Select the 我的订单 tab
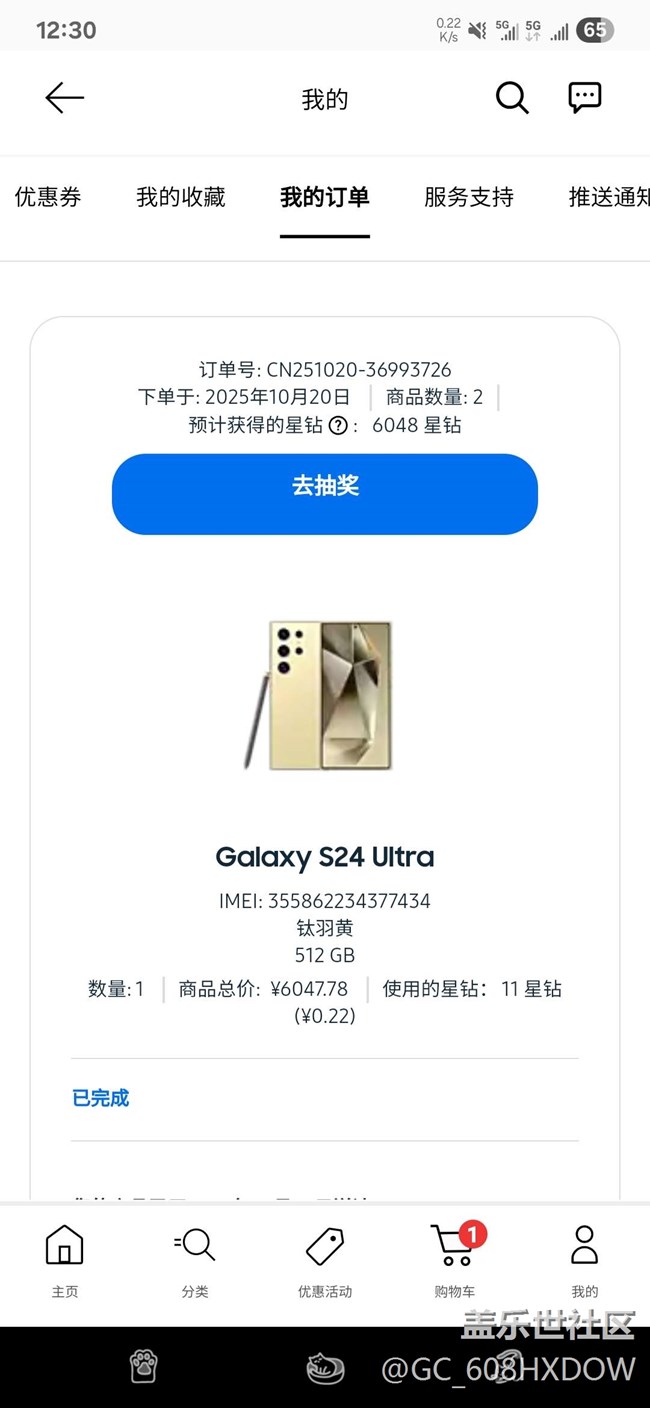Viewport: 650px width, 1408px height. coord(325,197)
